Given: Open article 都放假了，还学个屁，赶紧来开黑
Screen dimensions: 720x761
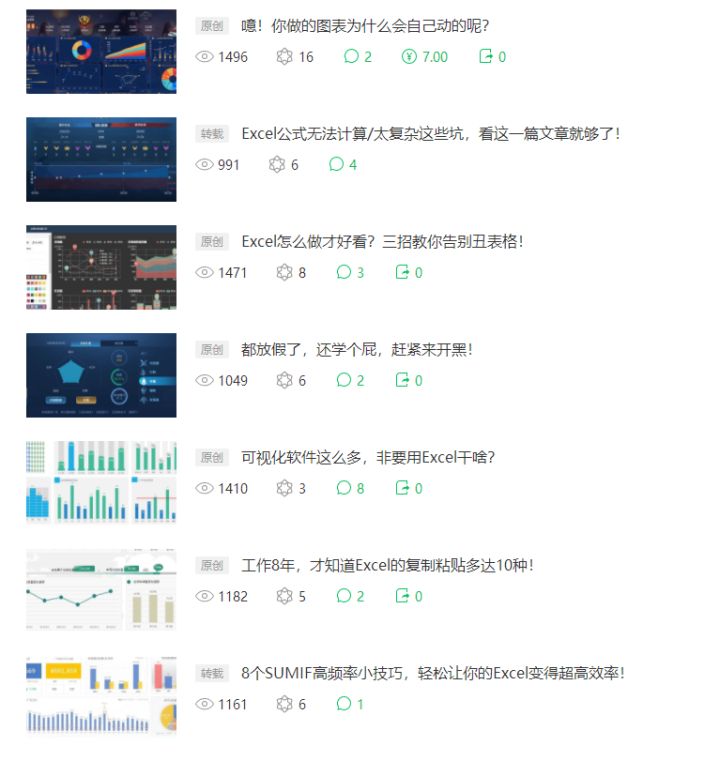Looking at the screenshot, I should [356, 349].
